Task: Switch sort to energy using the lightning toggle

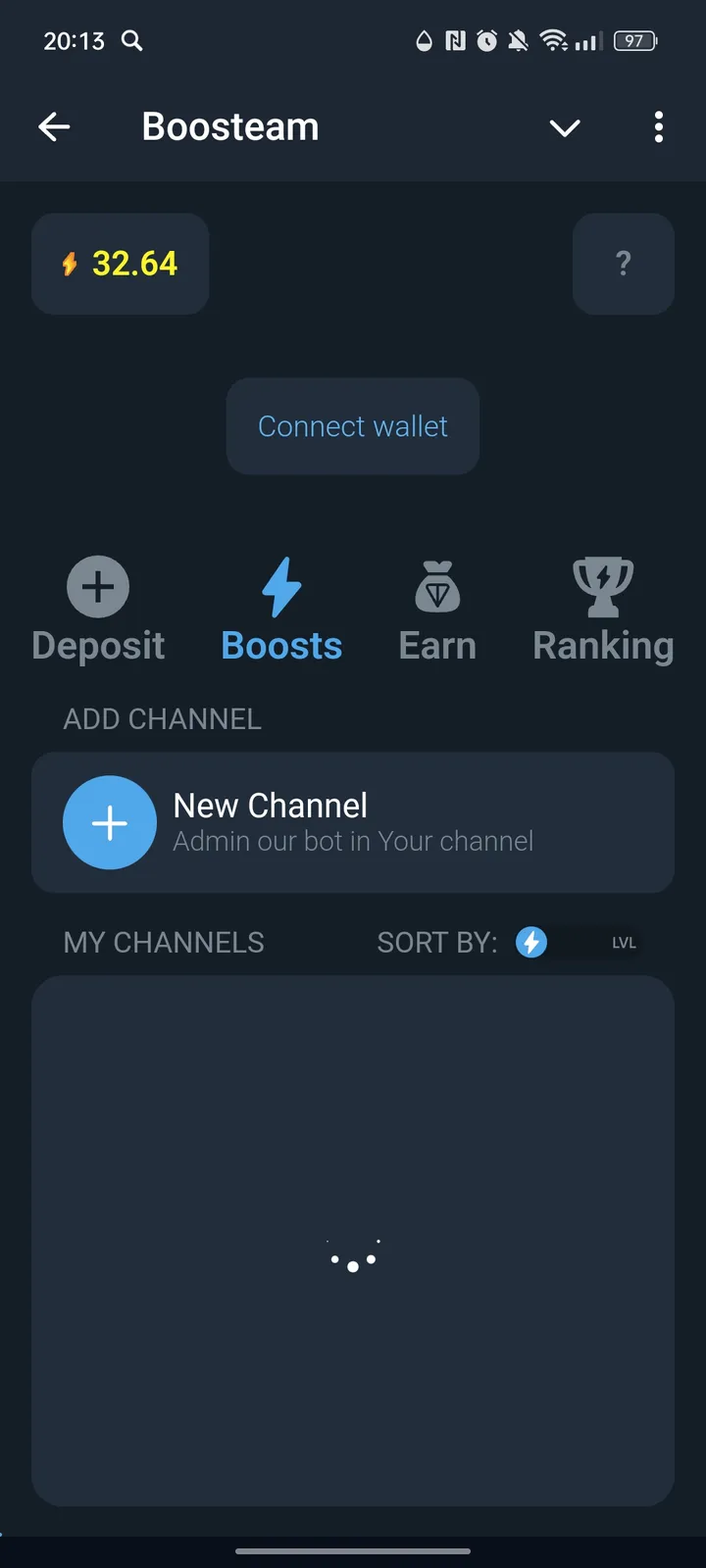Action: [x=531, y=942]
